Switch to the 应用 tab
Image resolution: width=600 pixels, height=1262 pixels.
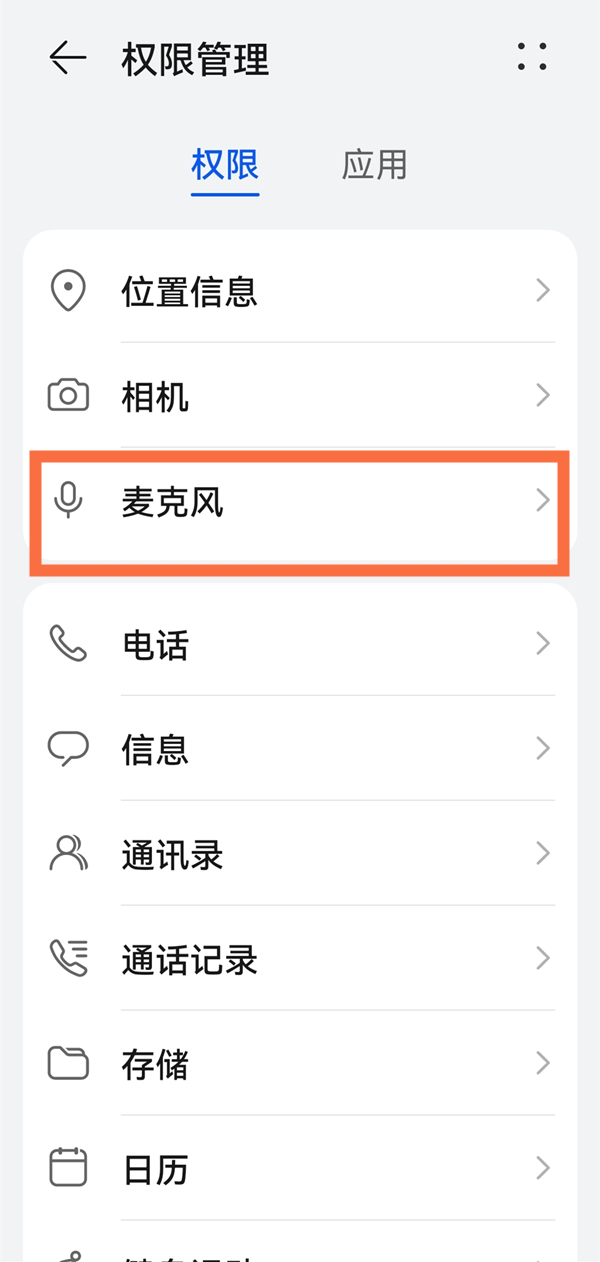(x=374, y=165)
